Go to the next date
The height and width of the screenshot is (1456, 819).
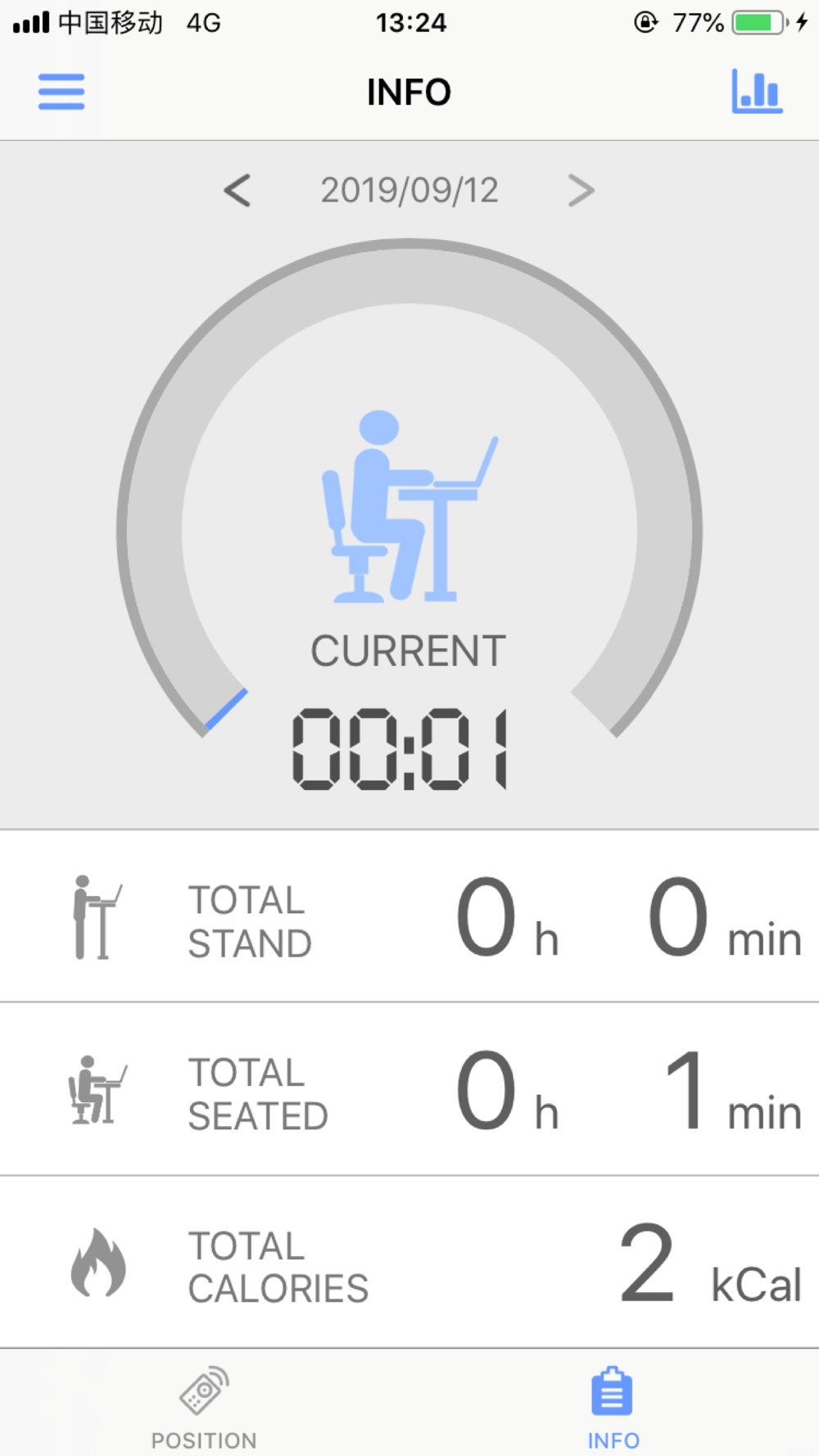click(581, 191)
